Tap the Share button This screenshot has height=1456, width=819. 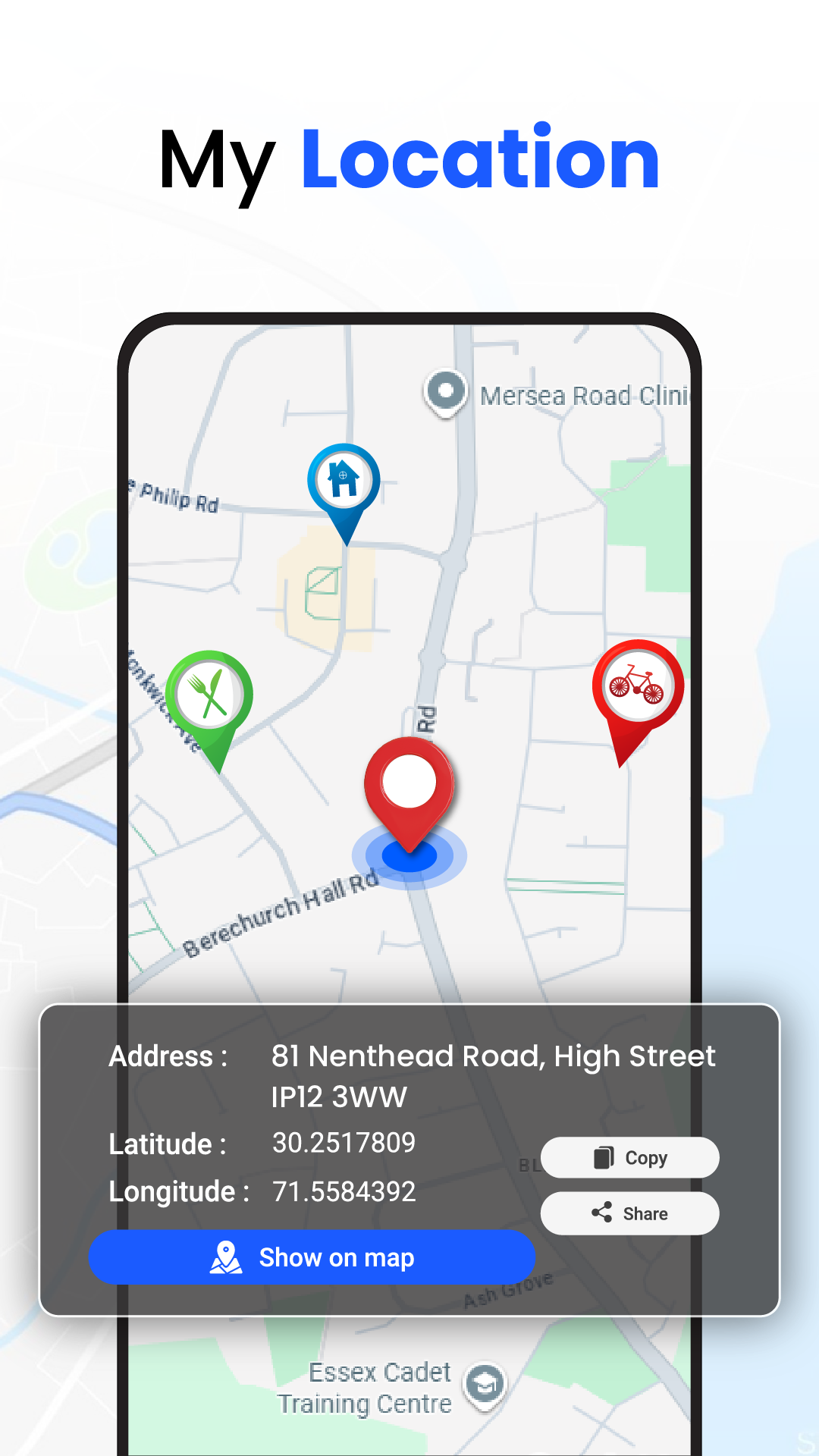pyautogui.click(x=629, y=1213)
